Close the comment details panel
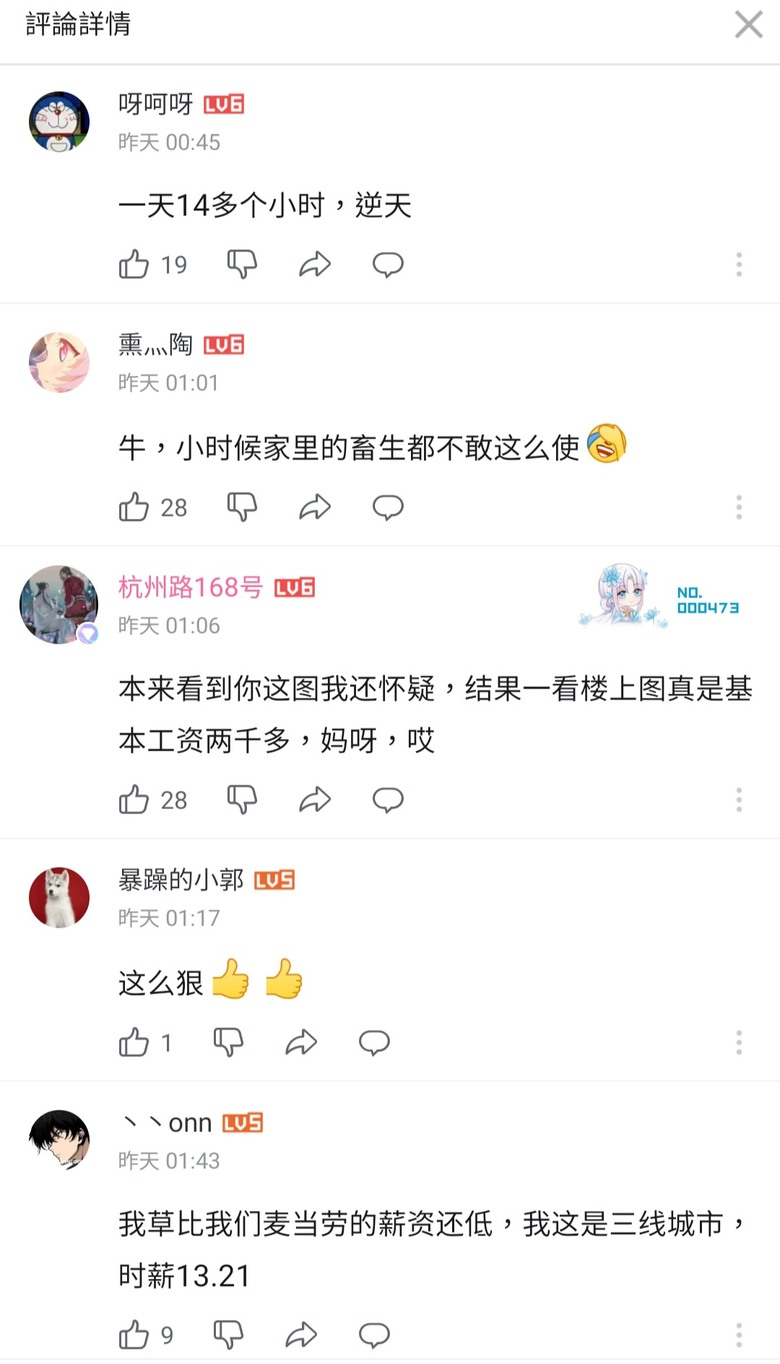This screenshot has height=1364, width=780. tap(748, 25)
